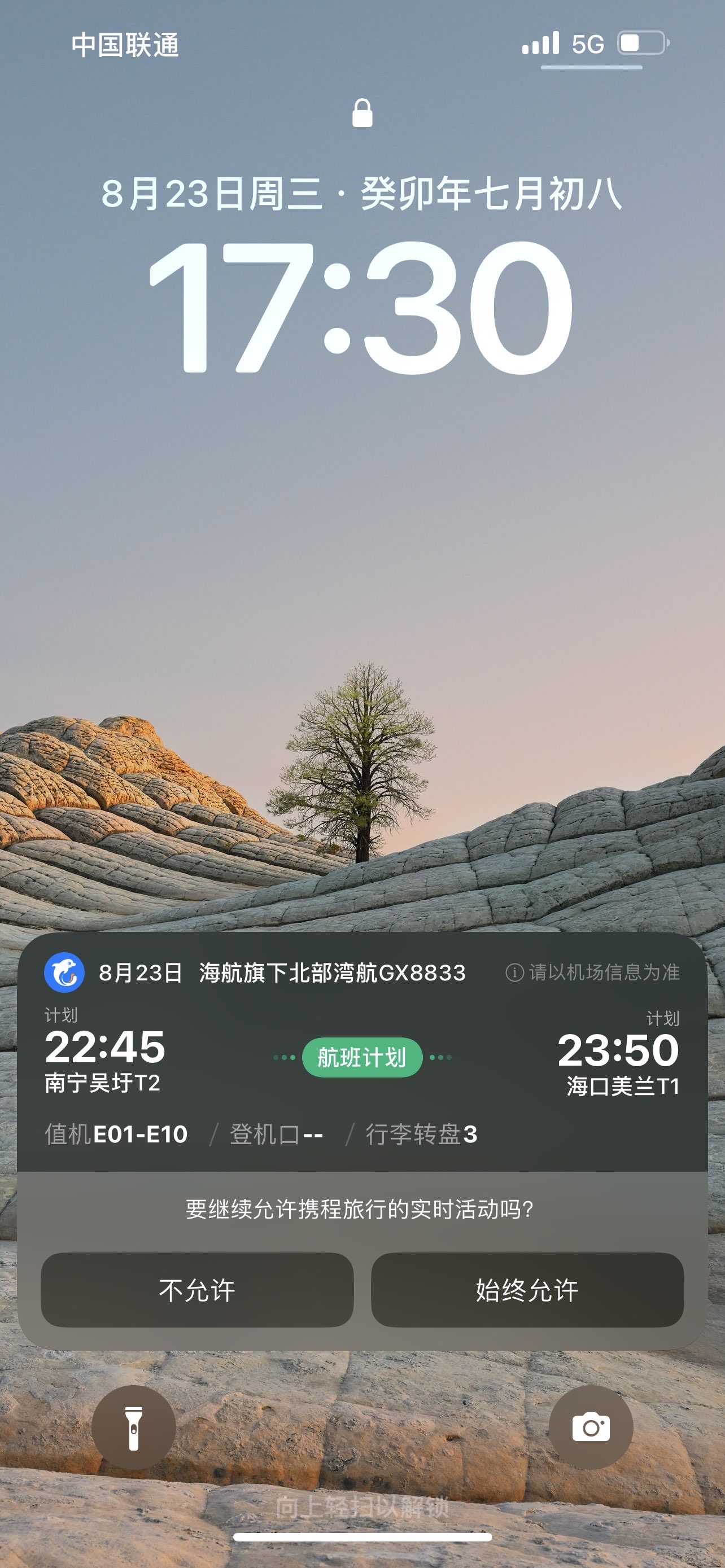Viewport: 725px width, 1568px height.
Task: Turn on the flashlight
Action: coord(134,1427)
